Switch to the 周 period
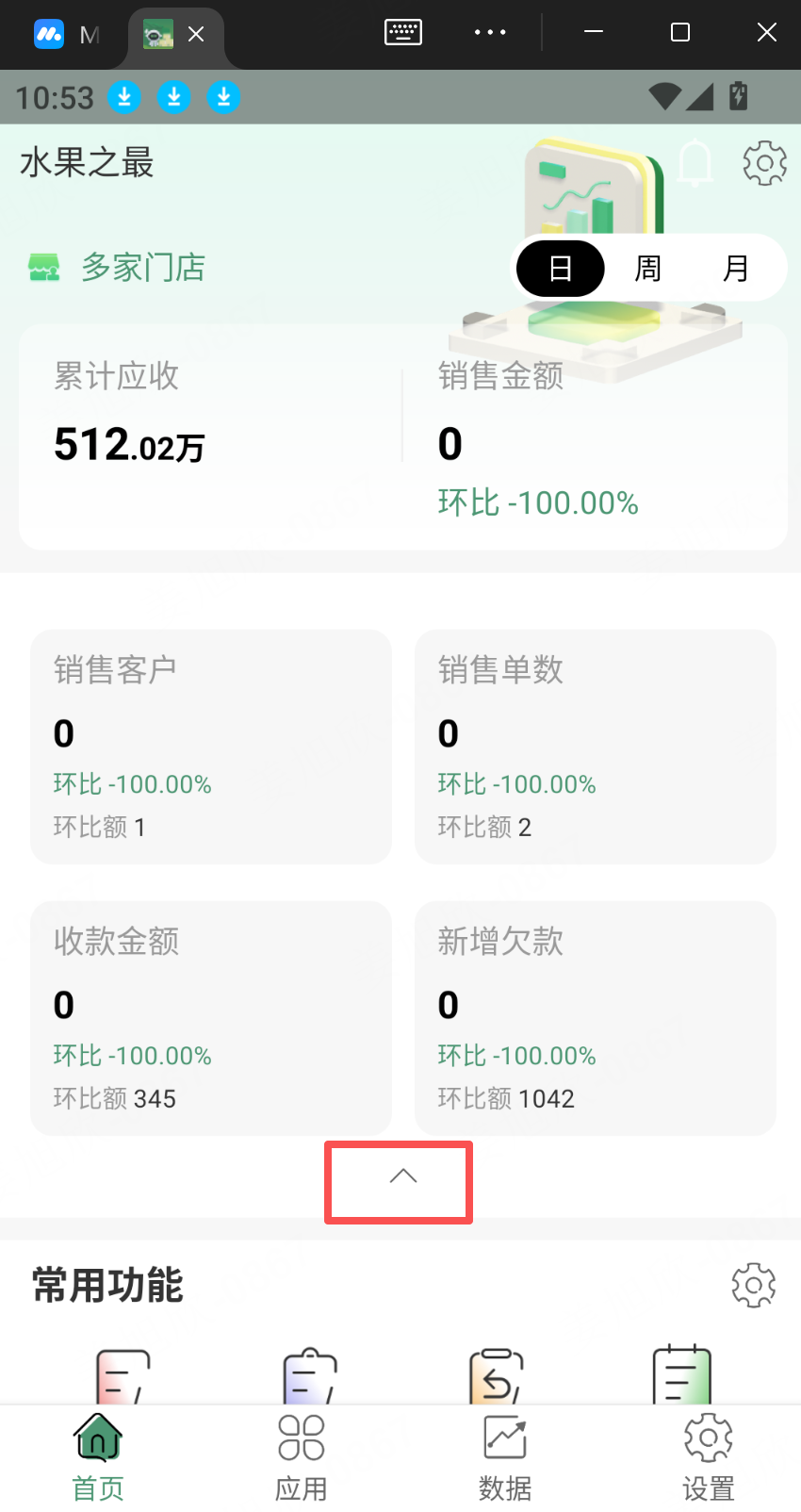The image size is (801, 1512). click(x=647, y=269)
